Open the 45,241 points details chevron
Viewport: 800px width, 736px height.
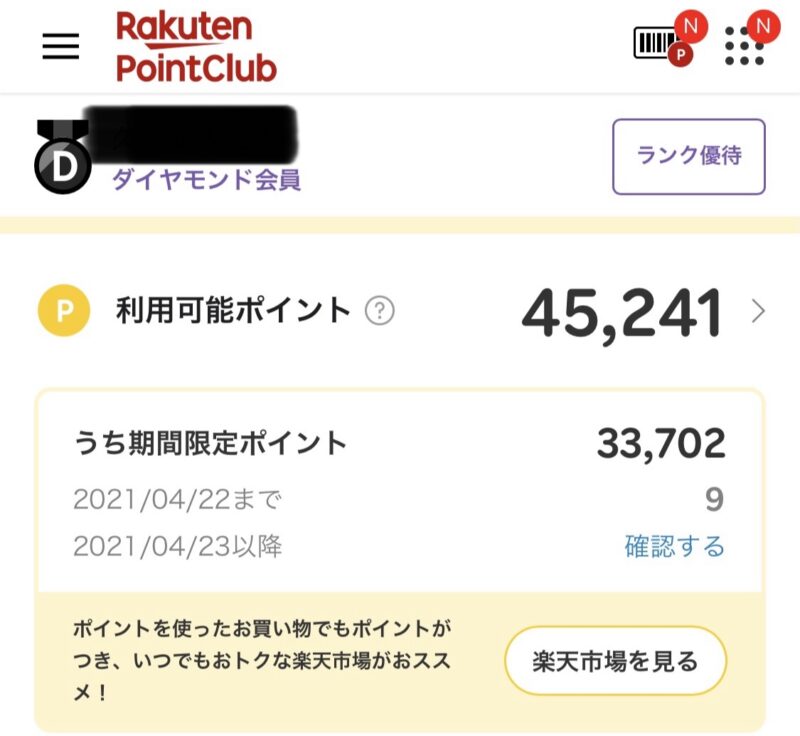[x=758, y=312]
